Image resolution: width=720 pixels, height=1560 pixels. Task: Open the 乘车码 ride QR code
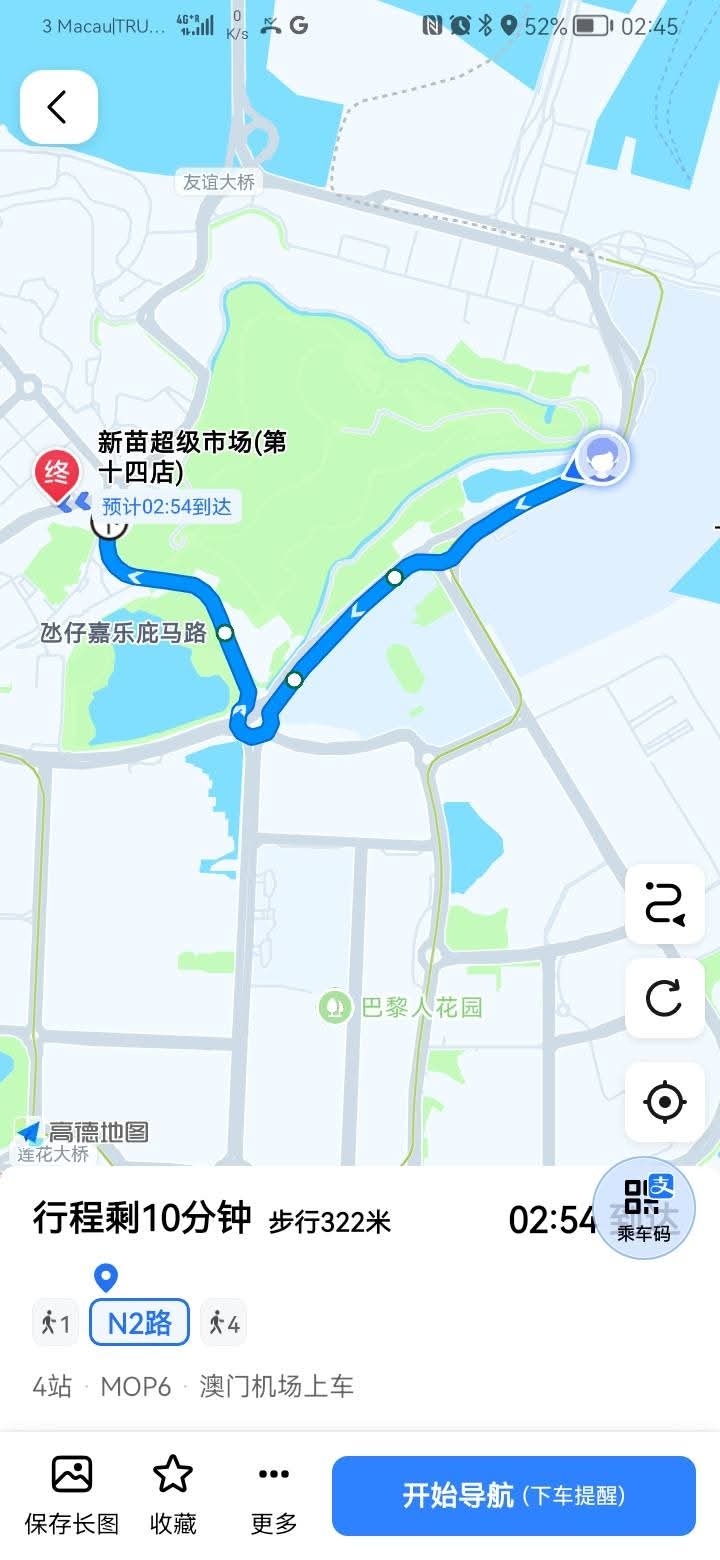(644, 1208)
